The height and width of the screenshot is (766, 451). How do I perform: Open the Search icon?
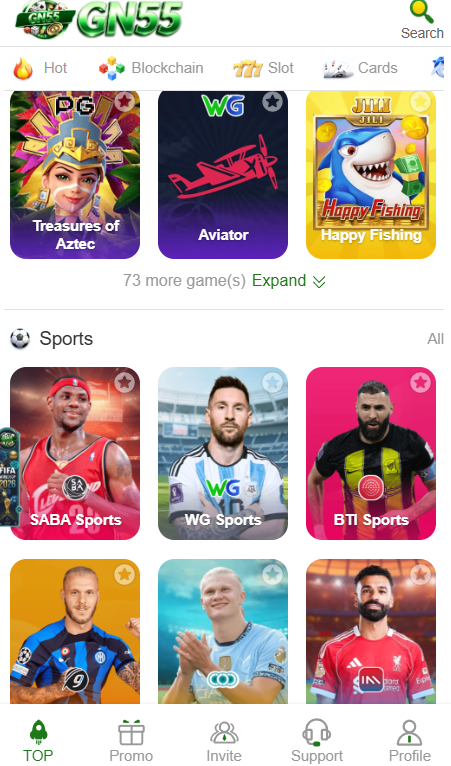pos(422,21)
